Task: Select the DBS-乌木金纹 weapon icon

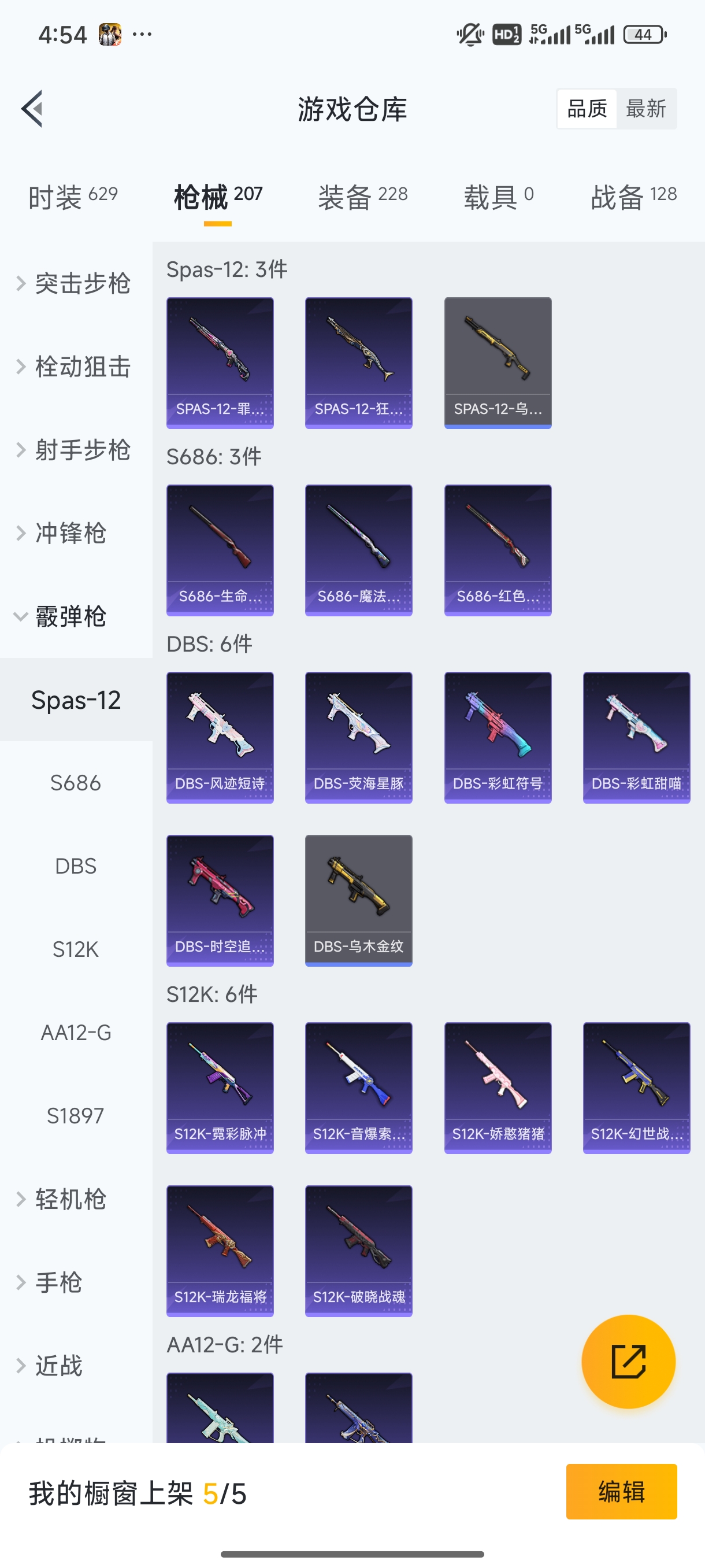Action: 358,900
